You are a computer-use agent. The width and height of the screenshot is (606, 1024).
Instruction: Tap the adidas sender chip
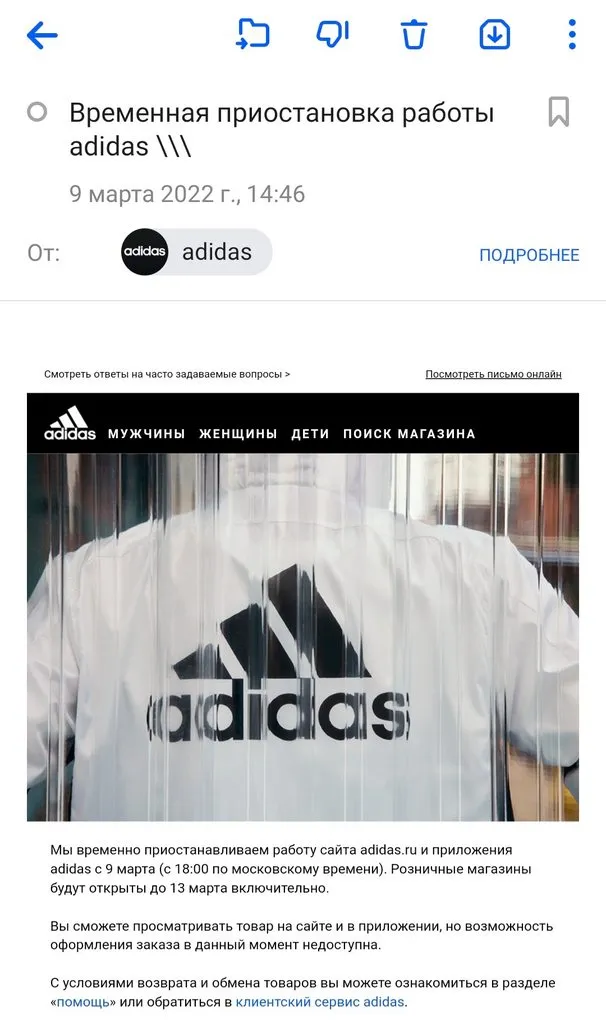click(x=194, y=252)
